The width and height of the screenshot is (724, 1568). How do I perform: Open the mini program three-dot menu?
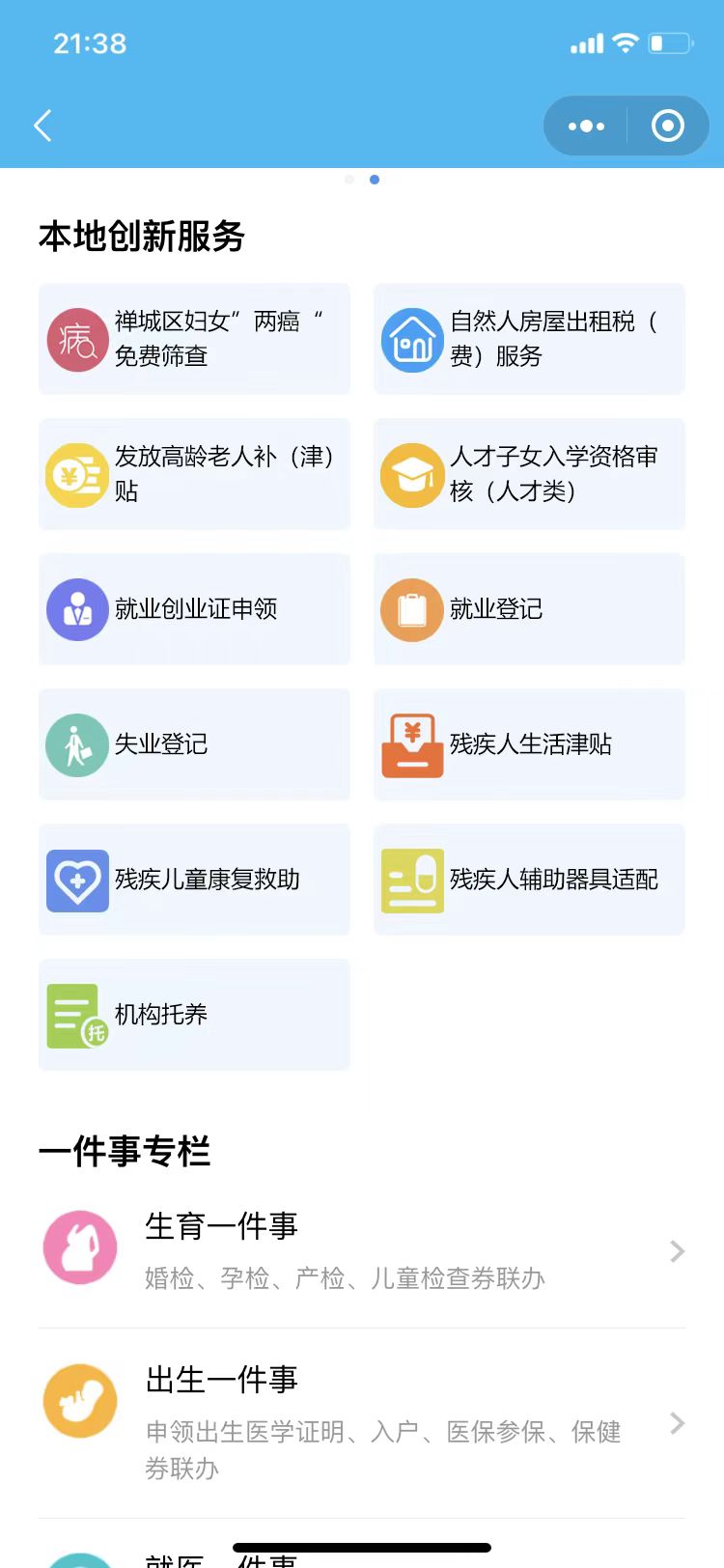click(x=586, y=126)
